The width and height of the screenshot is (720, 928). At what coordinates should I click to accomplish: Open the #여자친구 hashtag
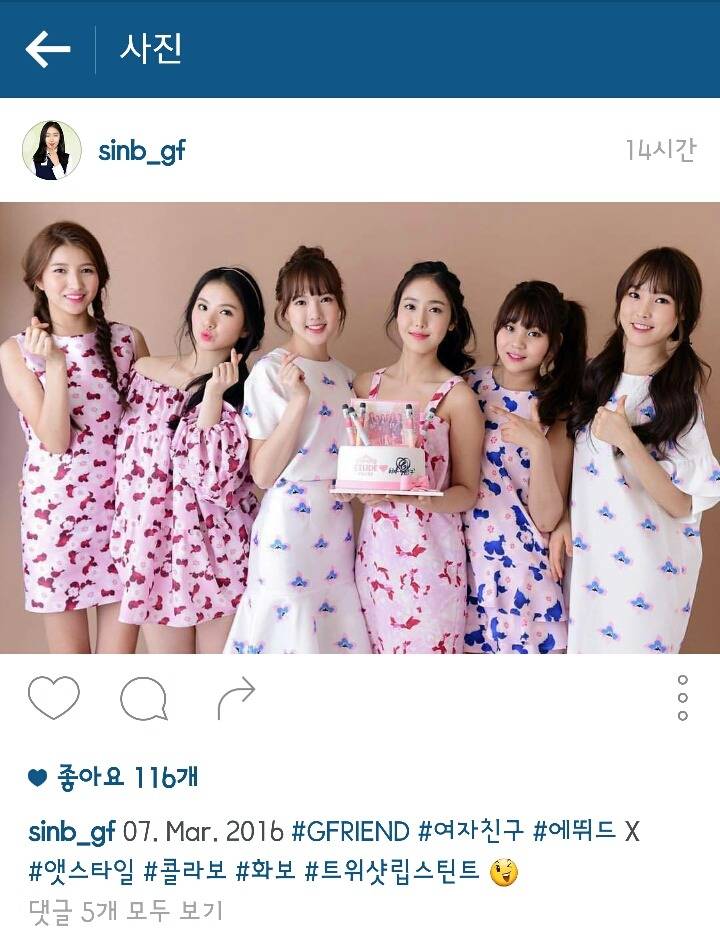click(x=470, y=832)
